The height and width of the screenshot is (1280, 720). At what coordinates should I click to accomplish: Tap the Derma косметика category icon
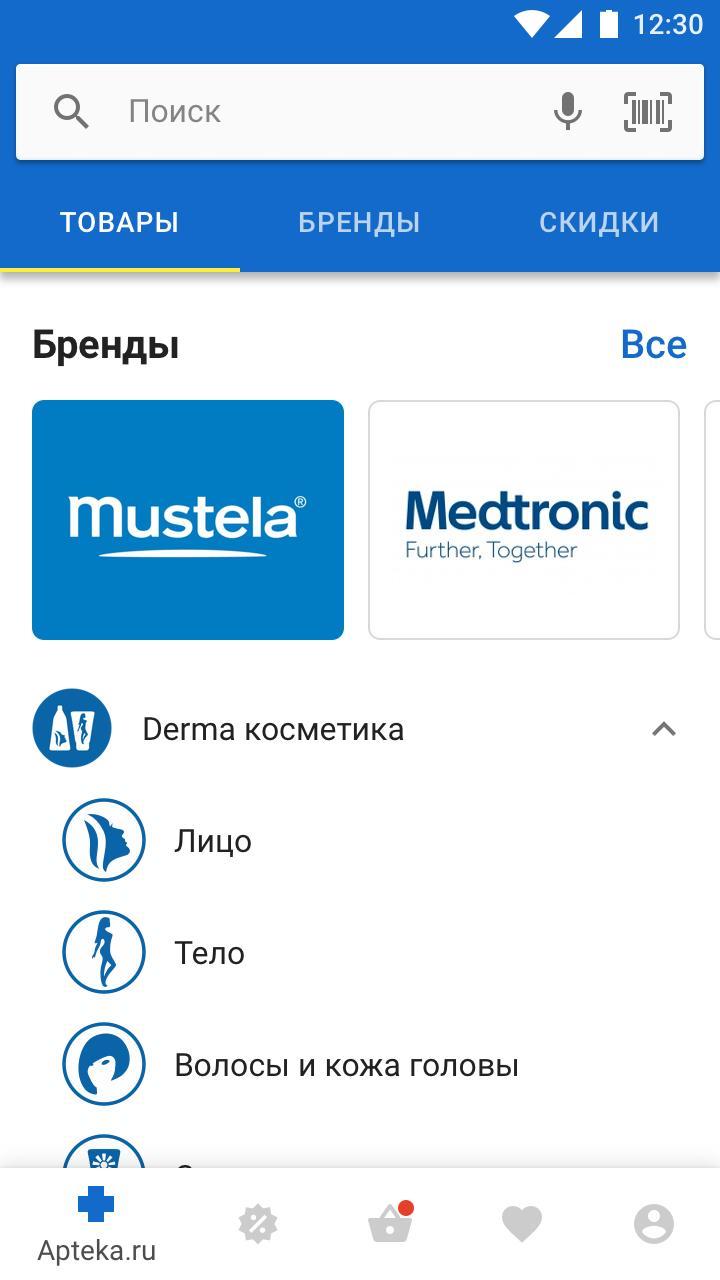(x=71, y=728)
